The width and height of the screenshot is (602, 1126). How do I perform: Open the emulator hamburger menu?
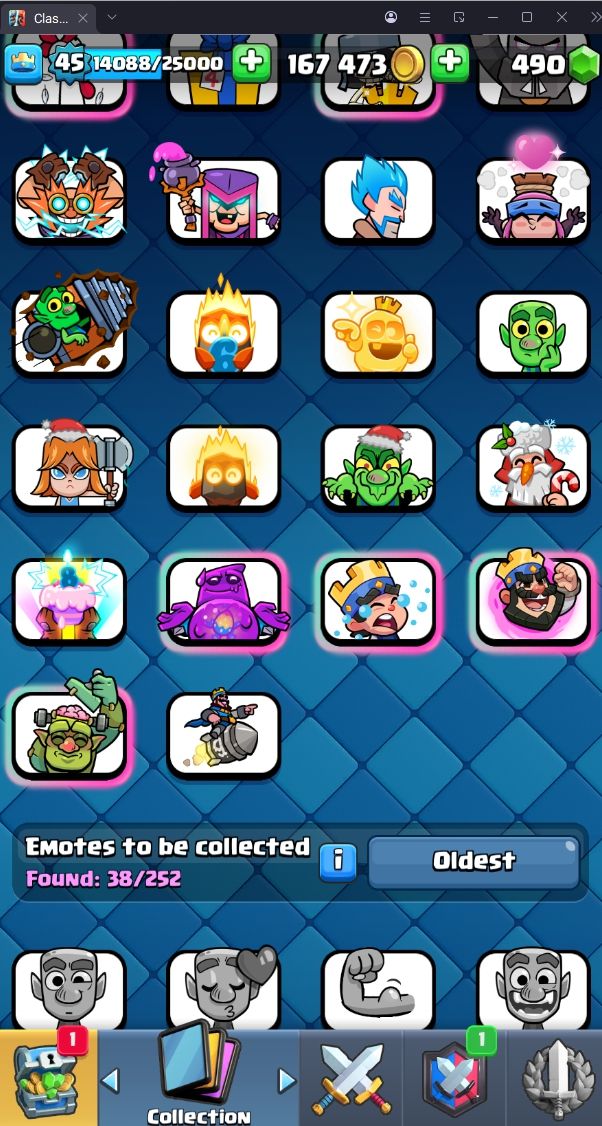[x=425, y=17]
